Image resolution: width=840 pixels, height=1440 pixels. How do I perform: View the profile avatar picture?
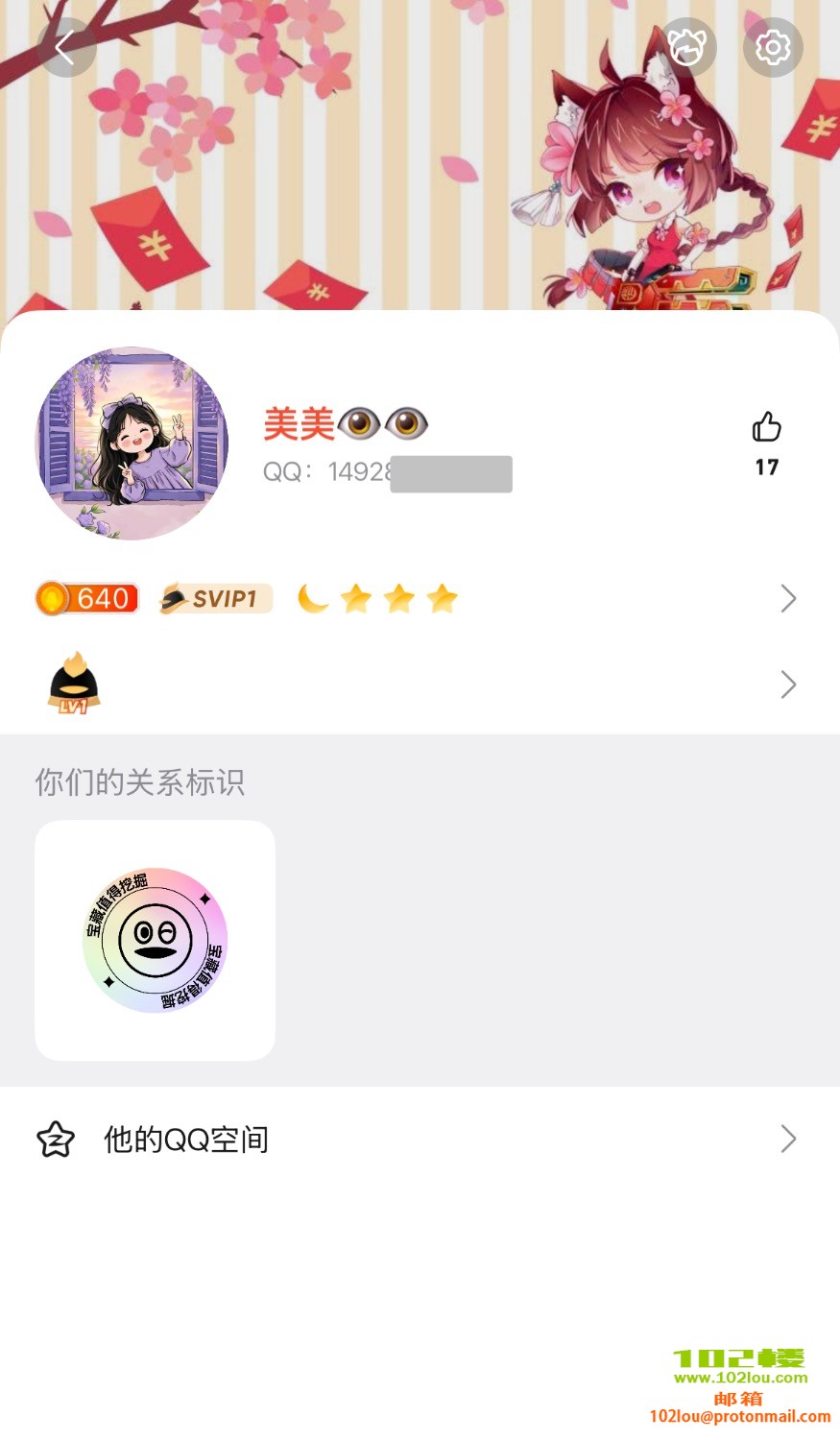[x=132, y=444]
